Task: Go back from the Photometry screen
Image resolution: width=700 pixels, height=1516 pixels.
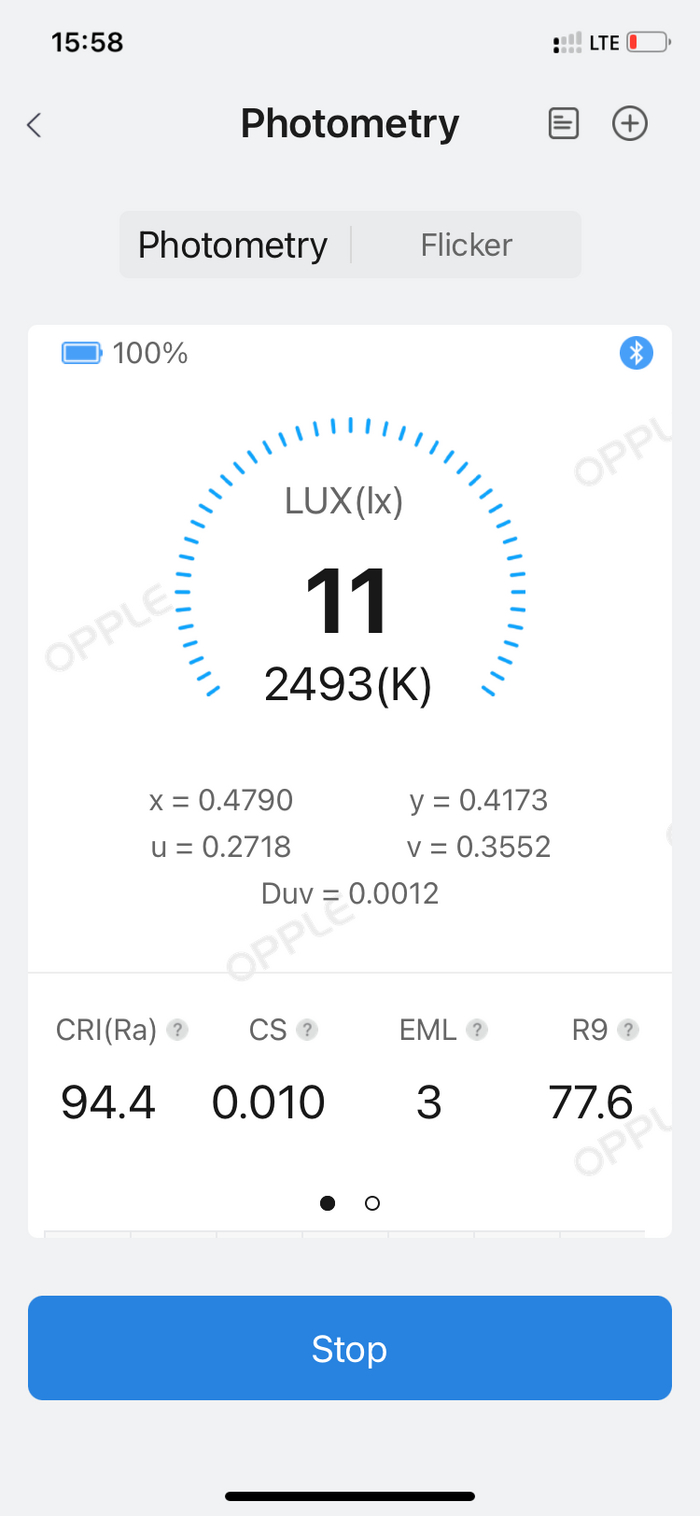Action: (x=35, y=125)
